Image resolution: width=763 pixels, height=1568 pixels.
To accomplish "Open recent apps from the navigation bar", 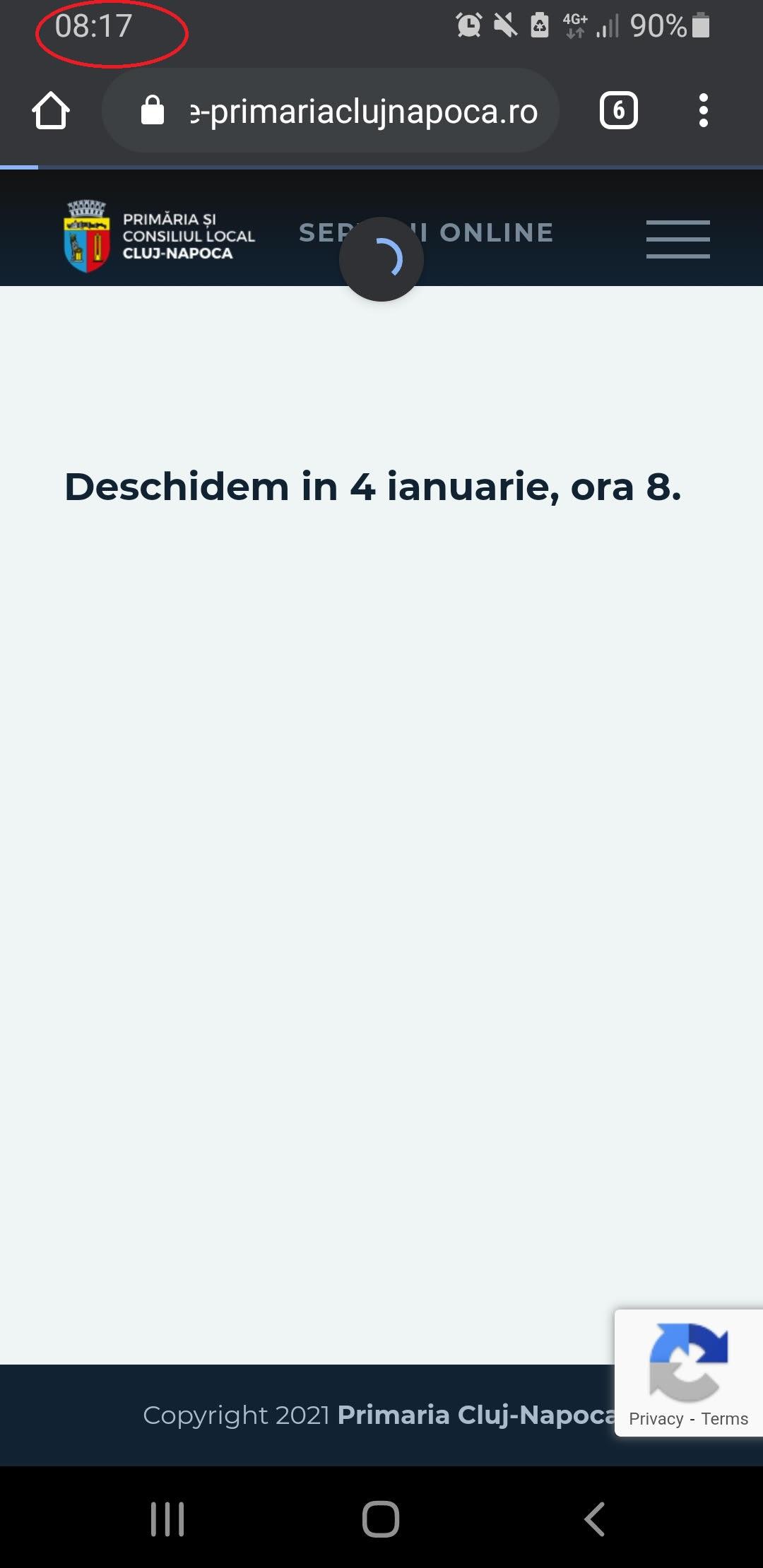I will pyautogui.click(x=167, y=1519).
